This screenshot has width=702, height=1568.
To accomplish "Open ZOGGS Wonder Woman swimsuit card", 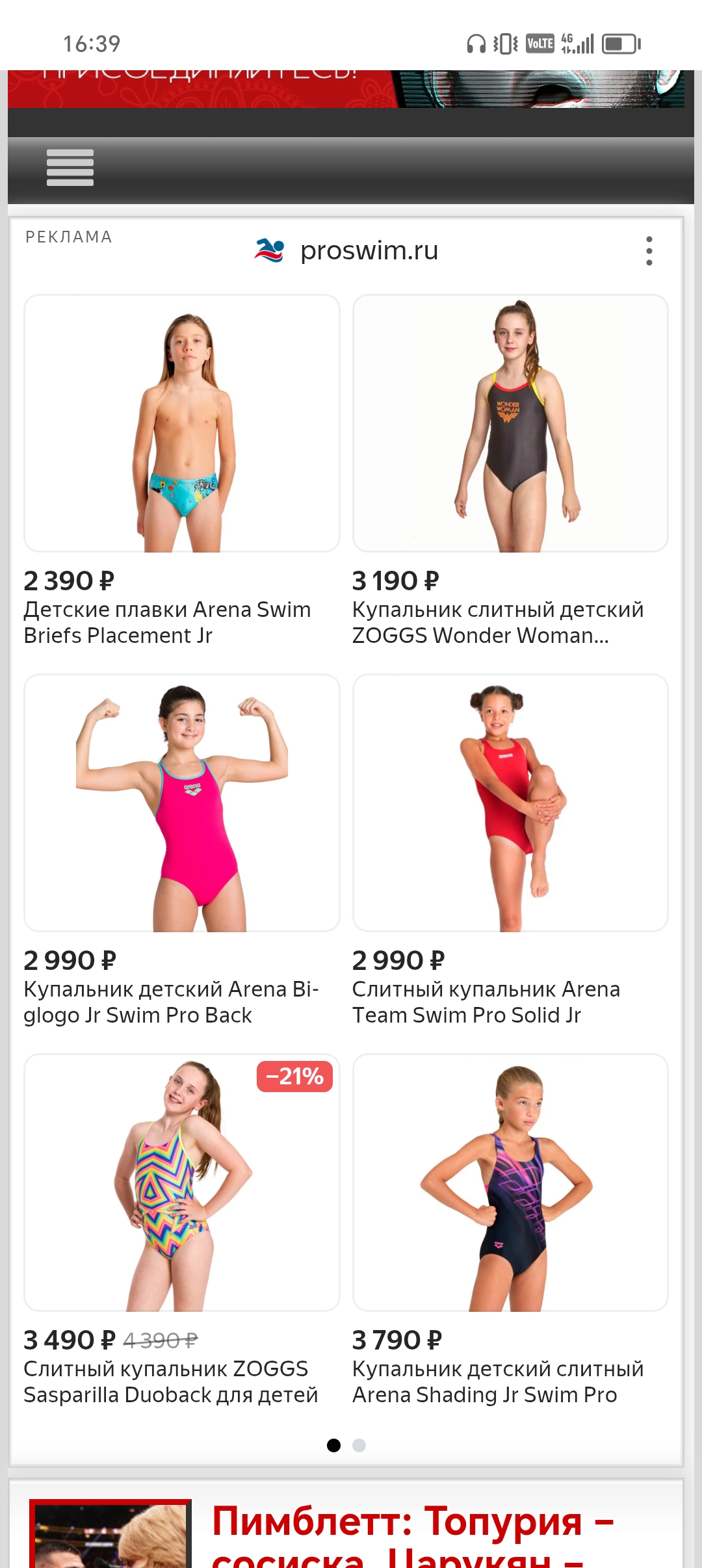I will pyautogui.click(x=510, y=424).
